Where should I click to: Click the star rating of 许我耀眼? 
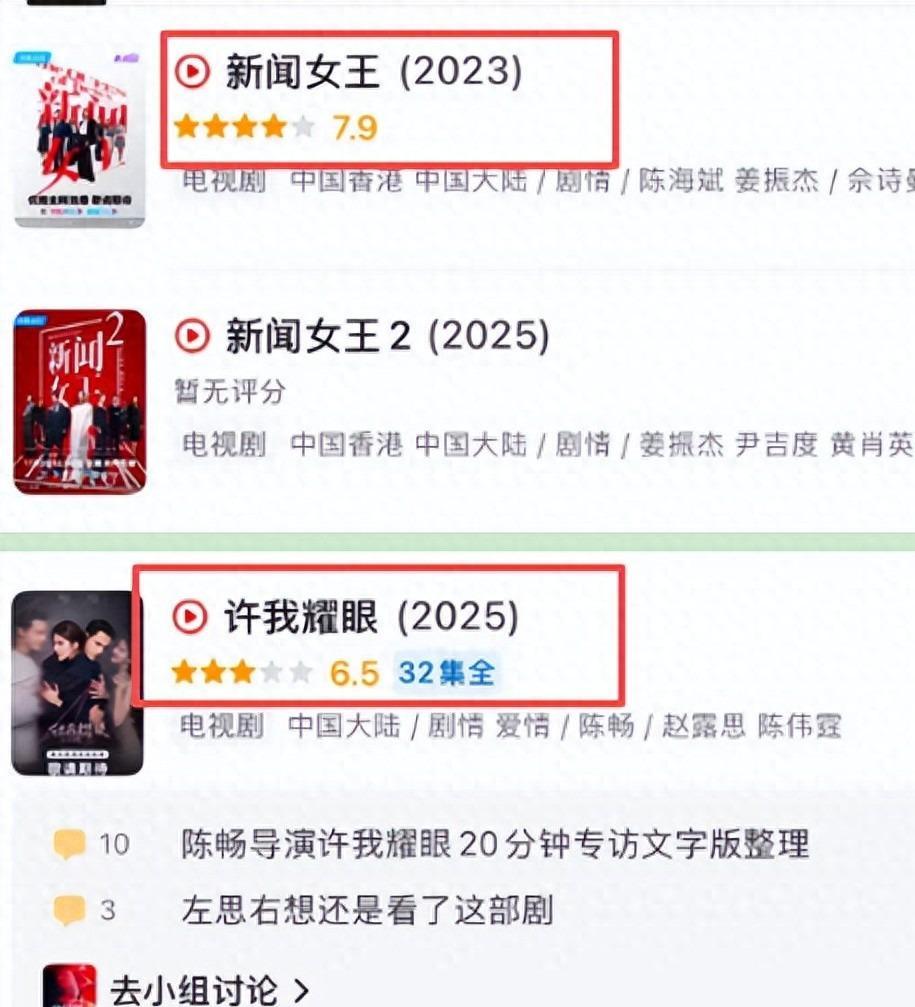point(240,673)
